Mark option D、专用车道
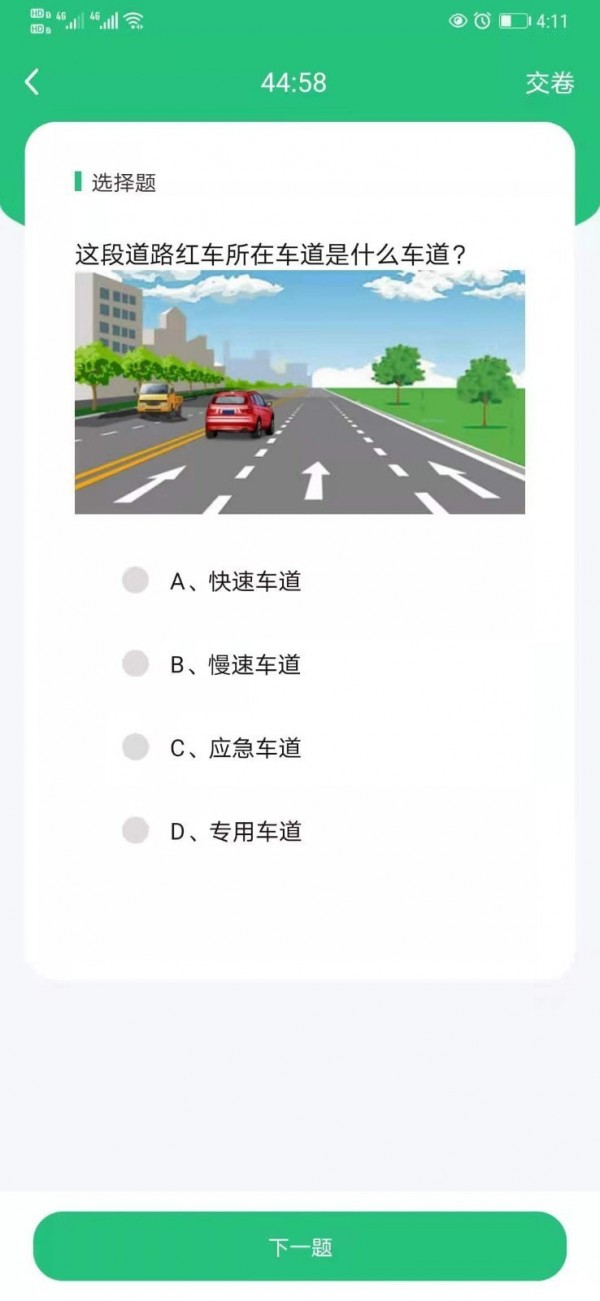Image resolution: width=600 pixels, height=1301 pixels. pos(136,830)
